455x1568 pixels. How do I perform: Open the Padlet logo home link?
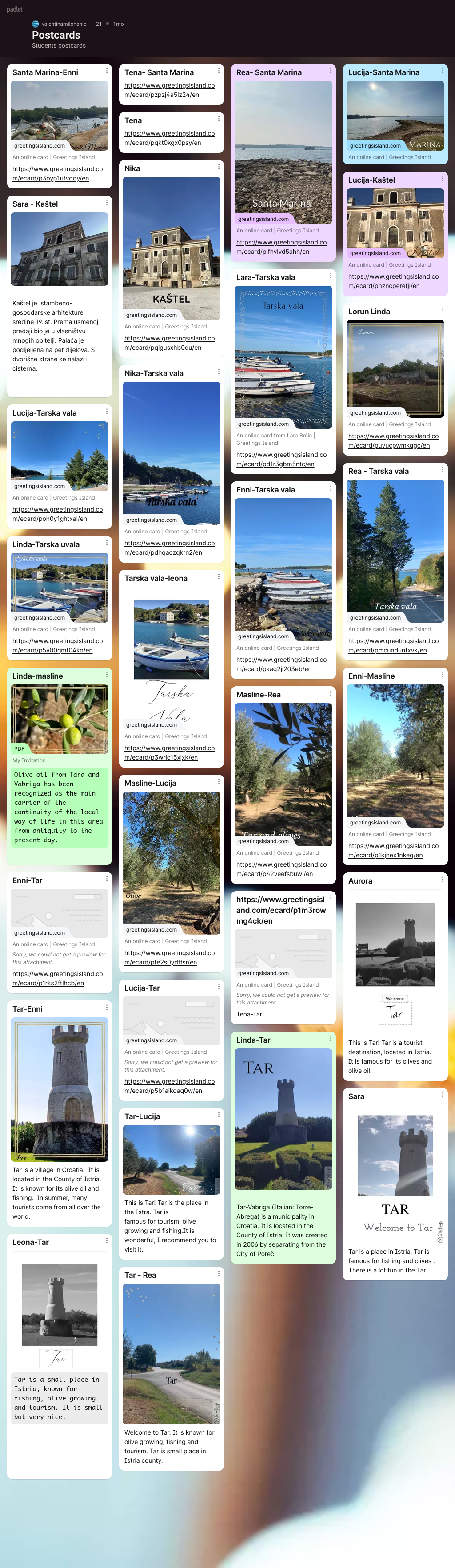(15, 9)
